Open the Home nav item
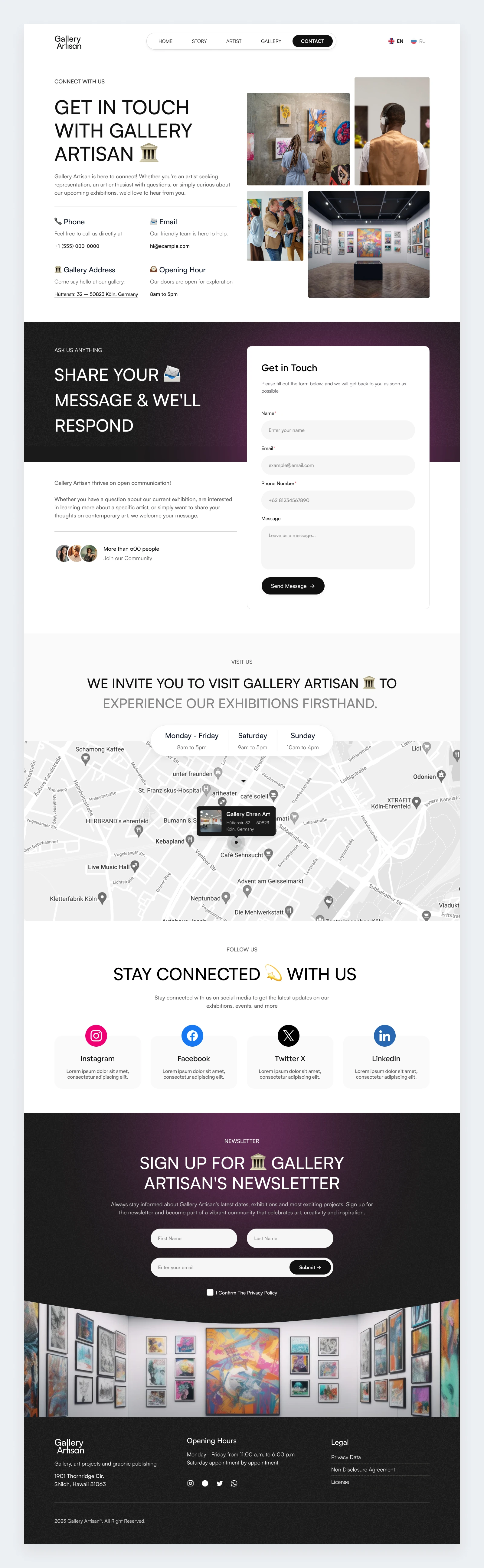Image resolution: width=484 pixels, height=1568 pixels. pos(165,41)
